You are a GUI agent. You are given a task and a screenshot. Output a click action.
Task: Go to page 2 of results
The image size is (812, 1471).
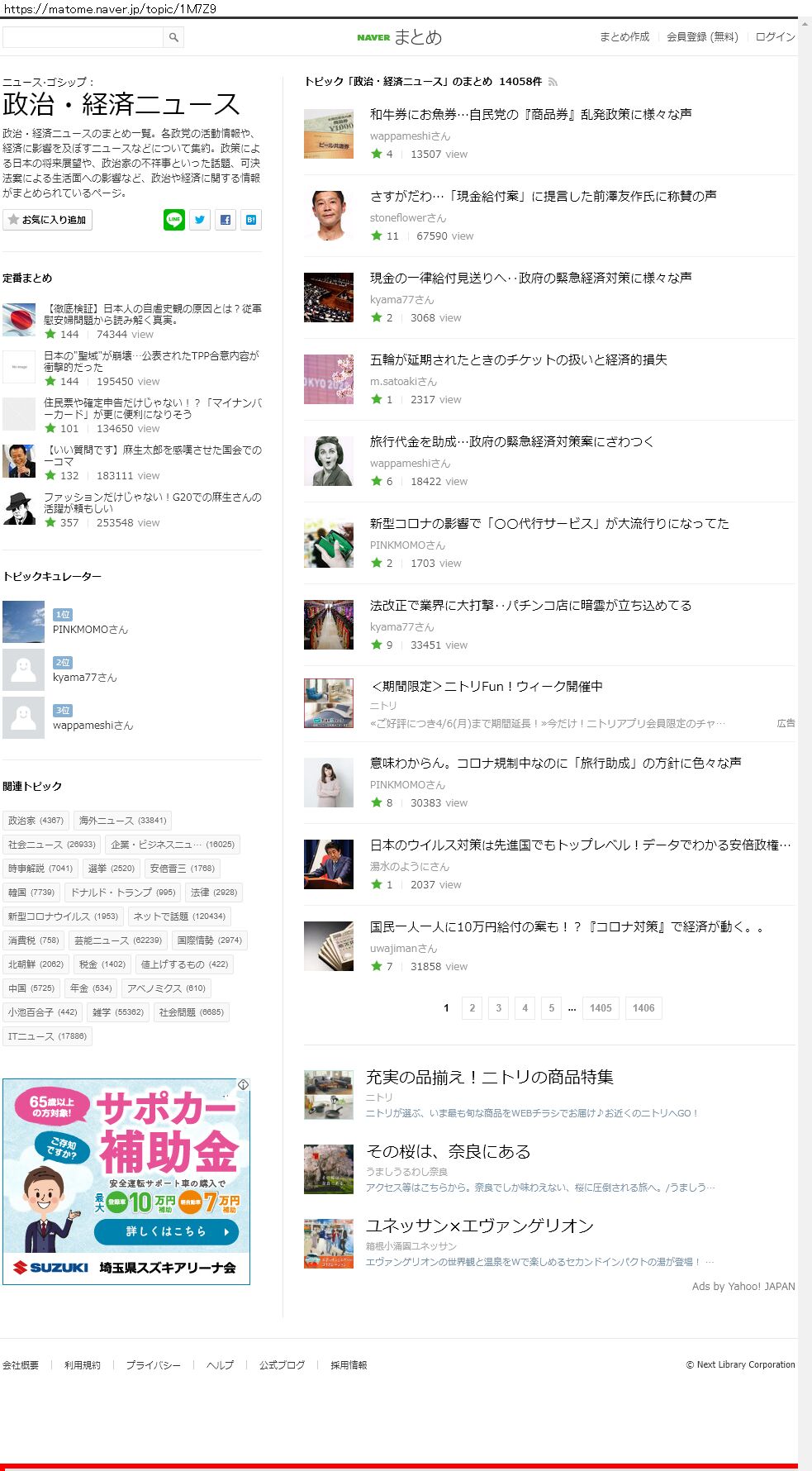(x=472, y=1008)
